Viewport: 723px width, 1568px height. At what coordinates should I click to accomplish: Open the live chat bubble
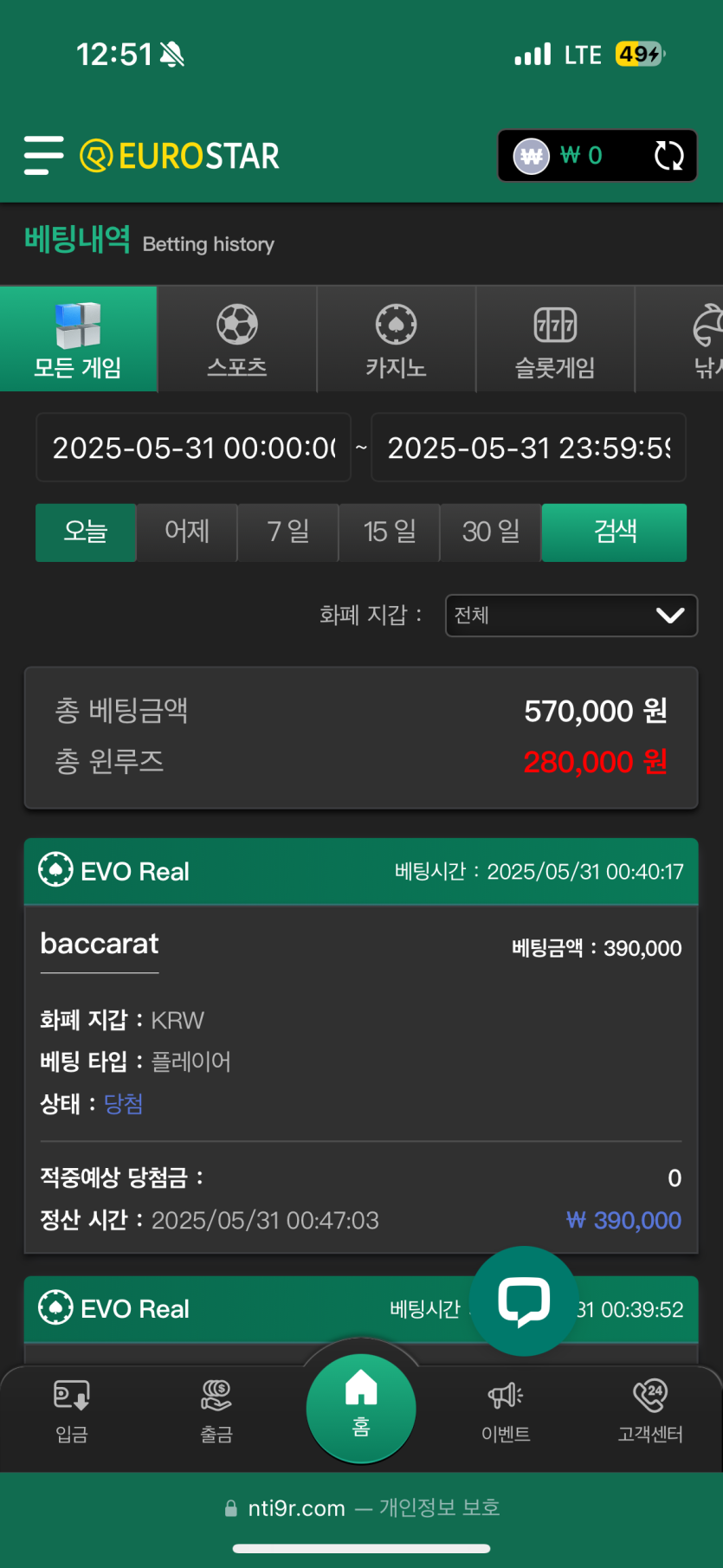pos(523,1300)
